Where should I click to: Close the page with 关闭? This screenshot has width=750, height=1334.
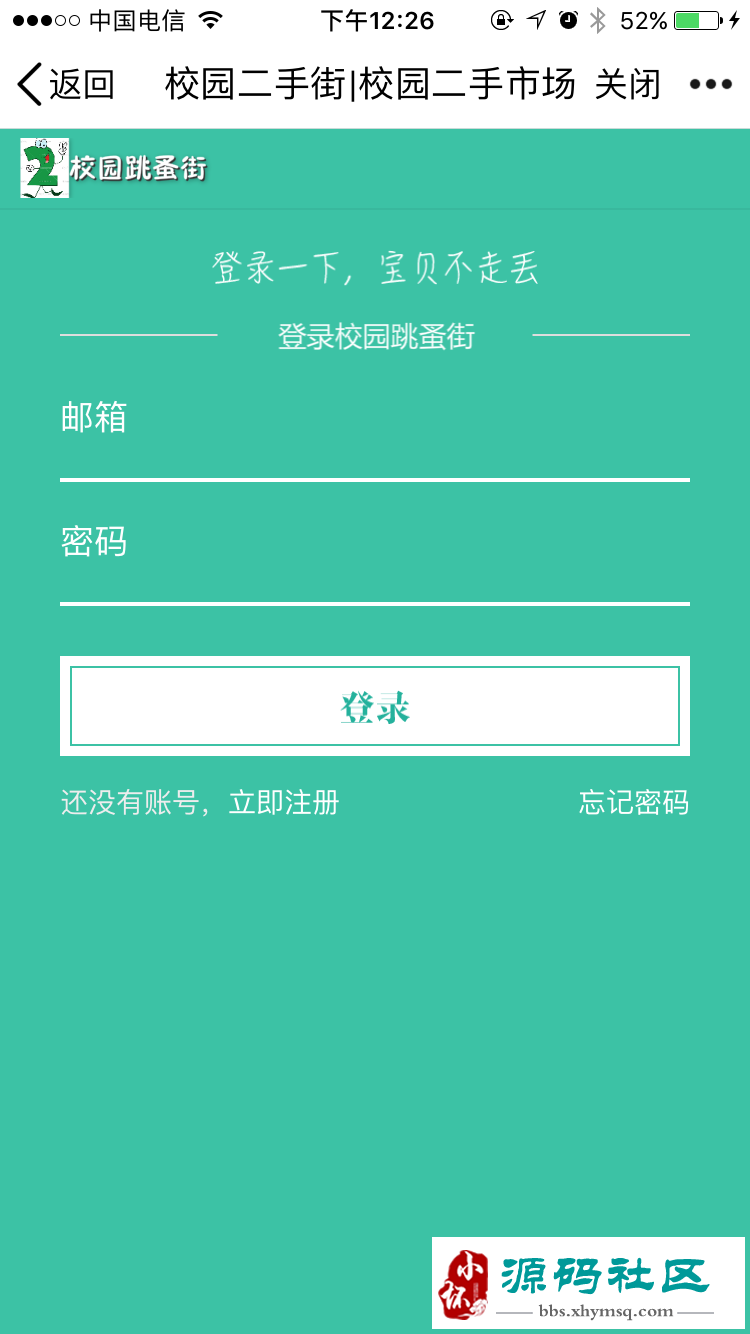tap(628, 84)
